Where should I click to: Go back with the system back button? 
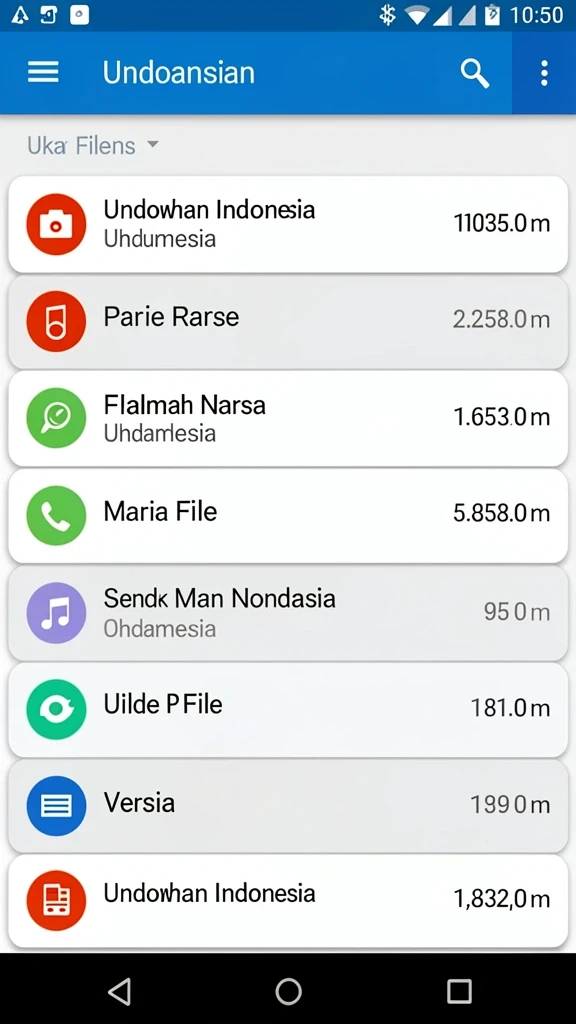[120, 991]
